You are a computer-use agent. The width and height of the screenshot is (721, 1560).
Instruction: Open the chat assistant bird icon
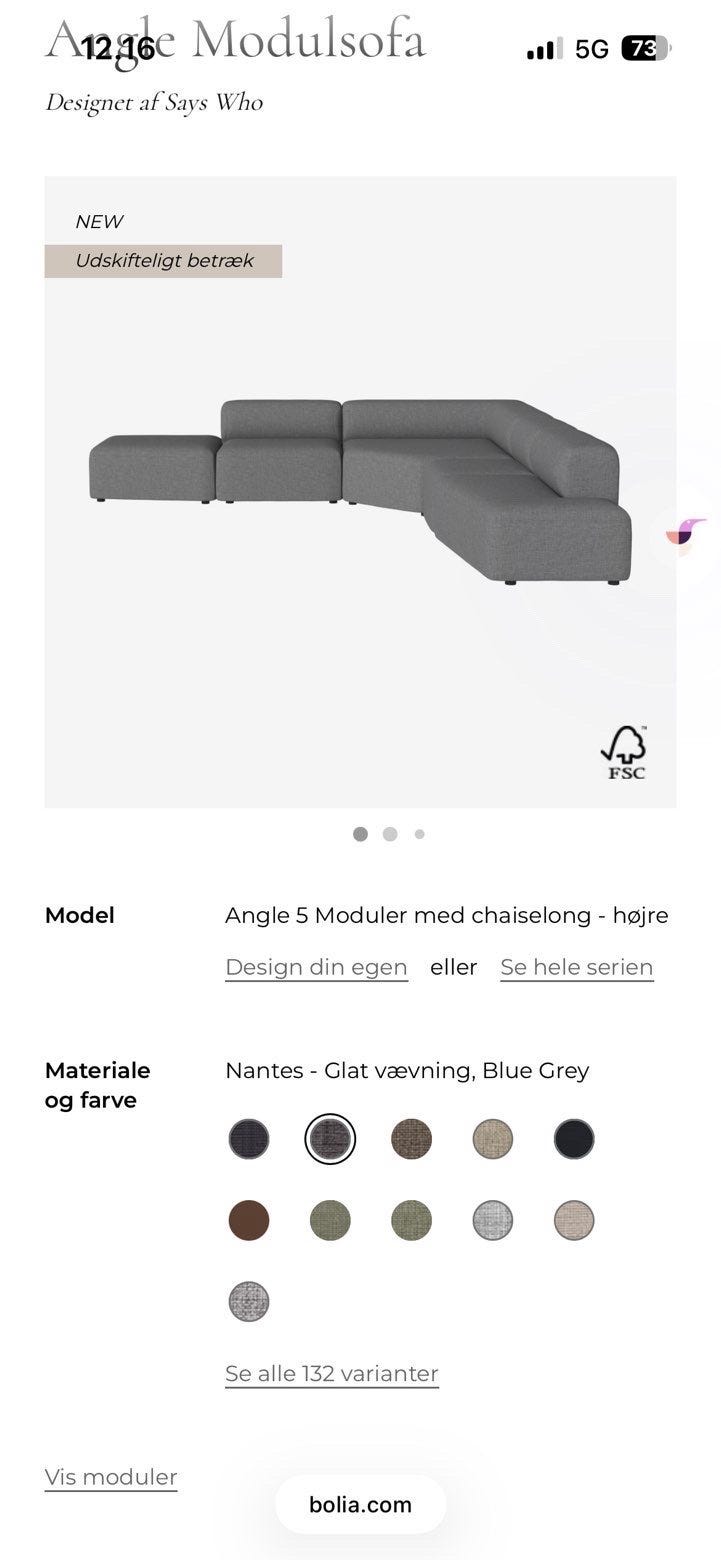(687, 537)
